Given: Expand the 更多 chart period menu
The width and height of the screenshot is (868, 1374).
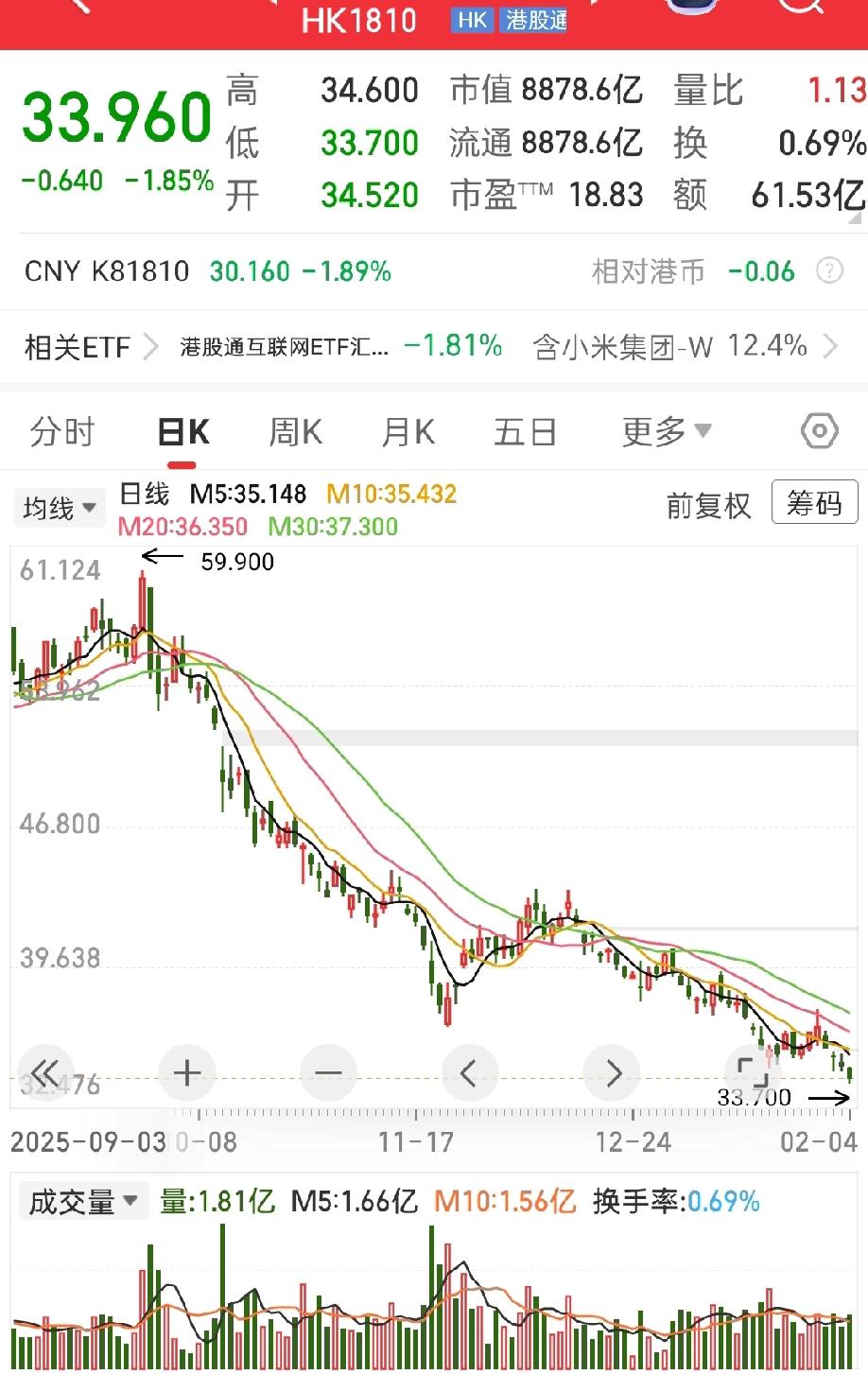Looking at the screenshot, I should 665,431.
